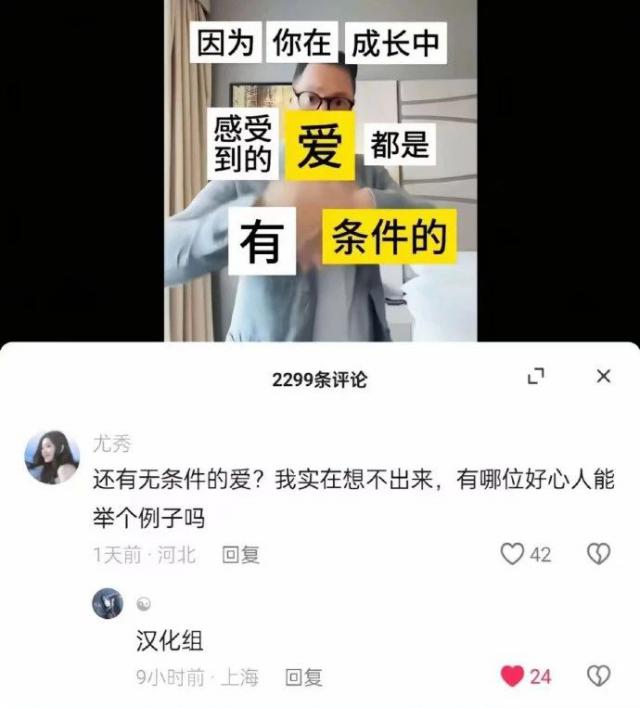Dislike 尤秀's comment
Viewport: 640px width, 708px height.
tap(598, 553)
